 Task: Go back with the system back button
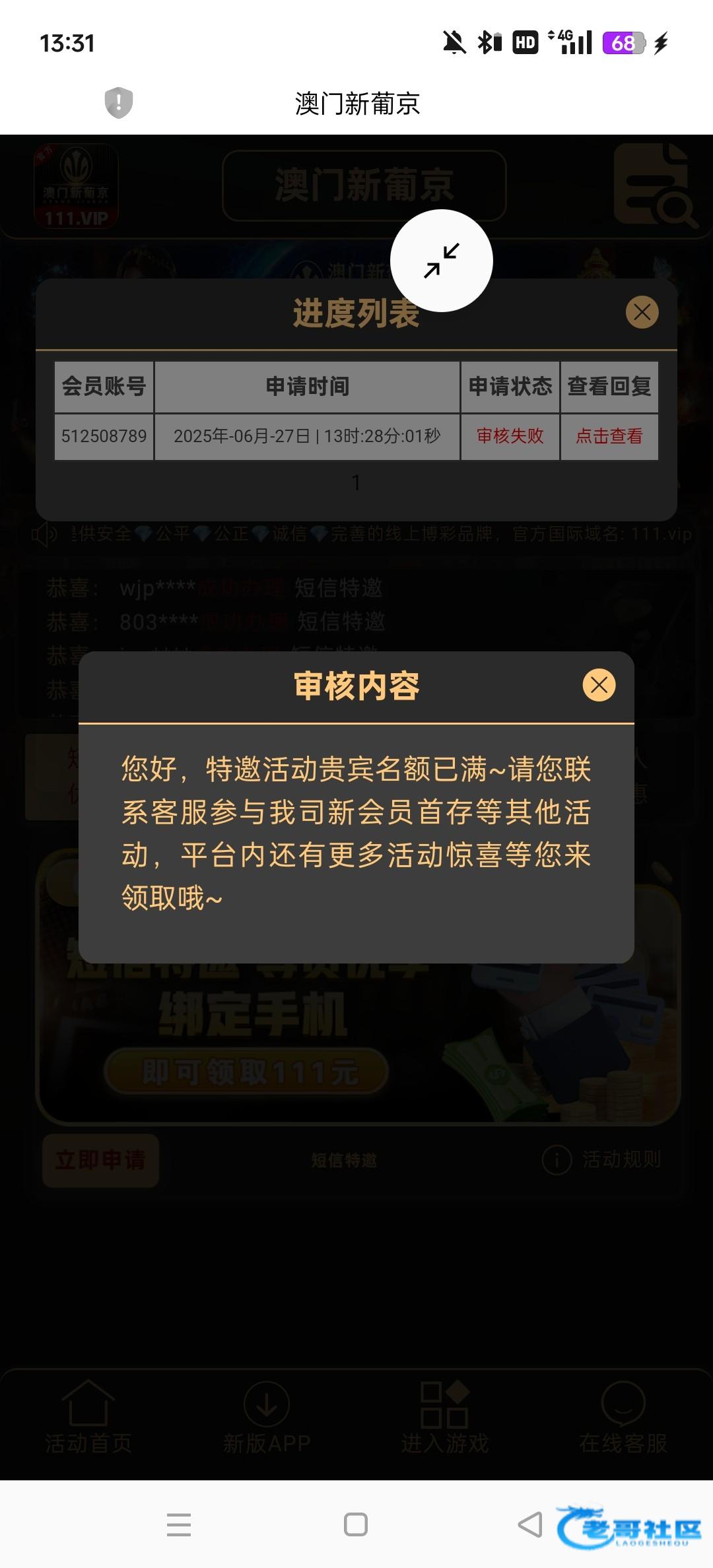point(529,1524)
